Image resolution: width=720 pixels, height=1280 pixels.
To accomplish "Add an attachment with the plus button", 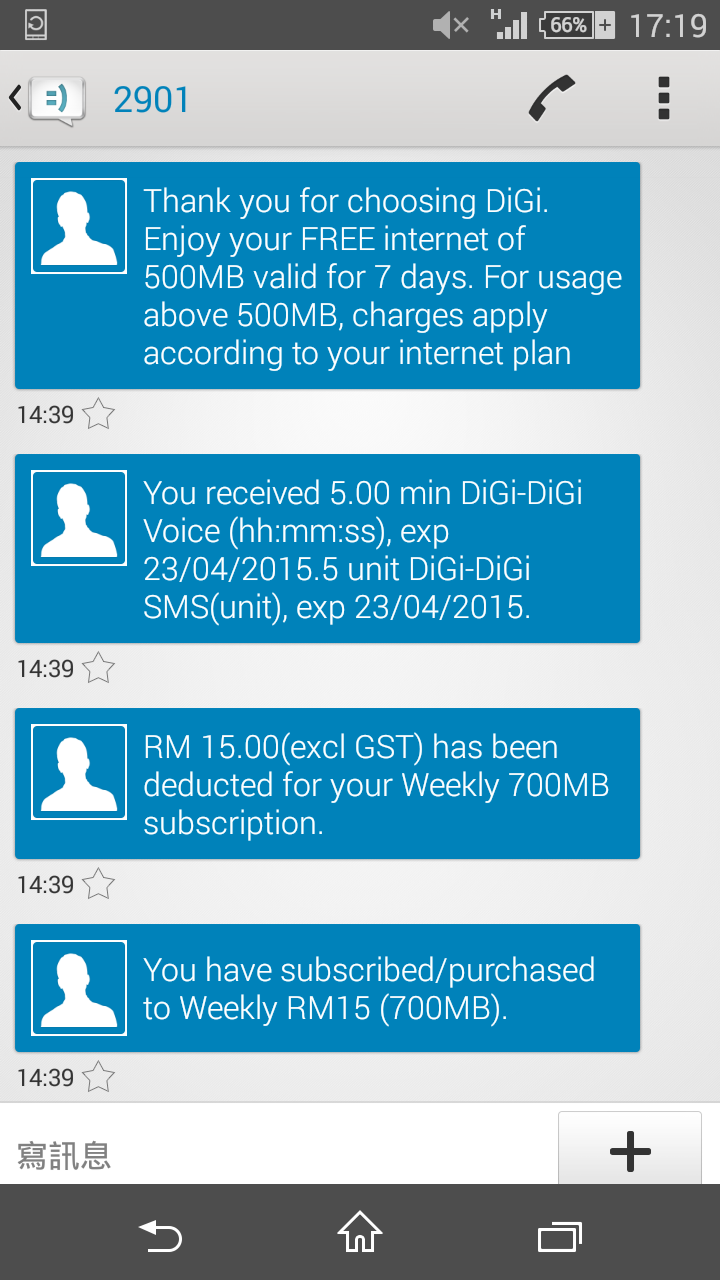I will point(630,1151).
